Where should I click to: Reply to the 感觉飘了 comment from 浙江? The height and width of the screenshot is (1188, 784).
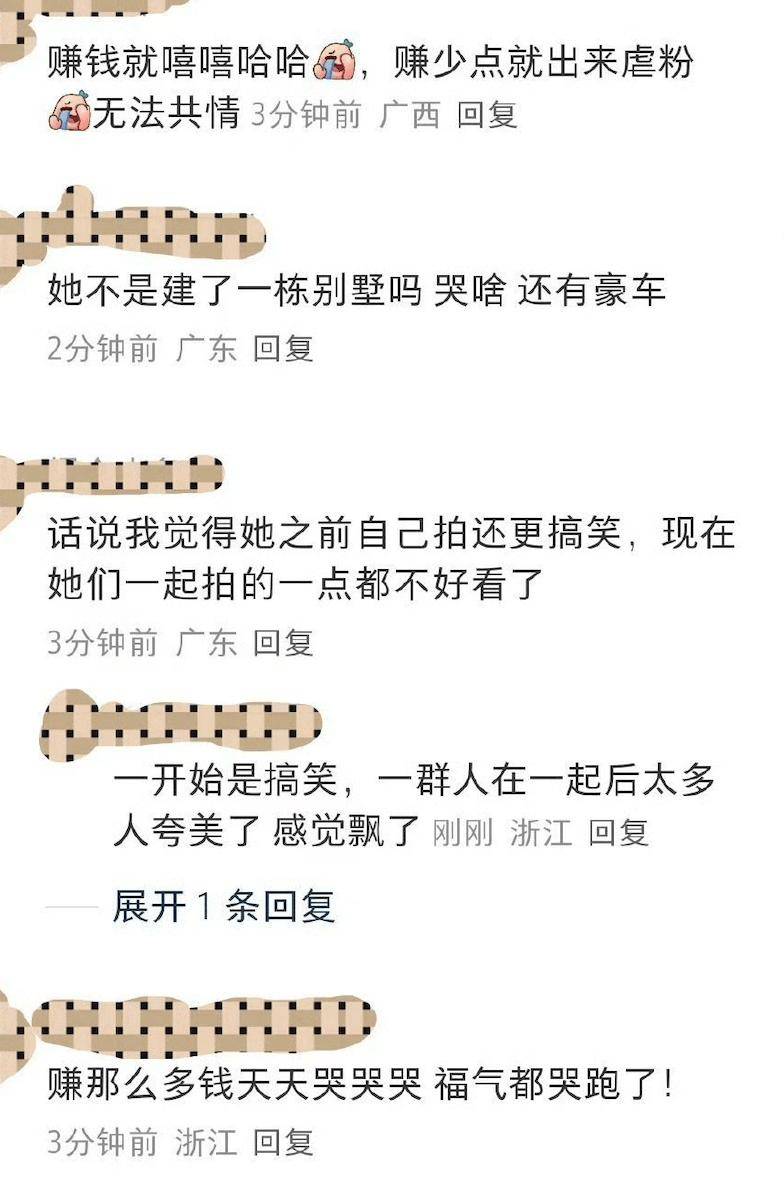(x=618, y=832)
